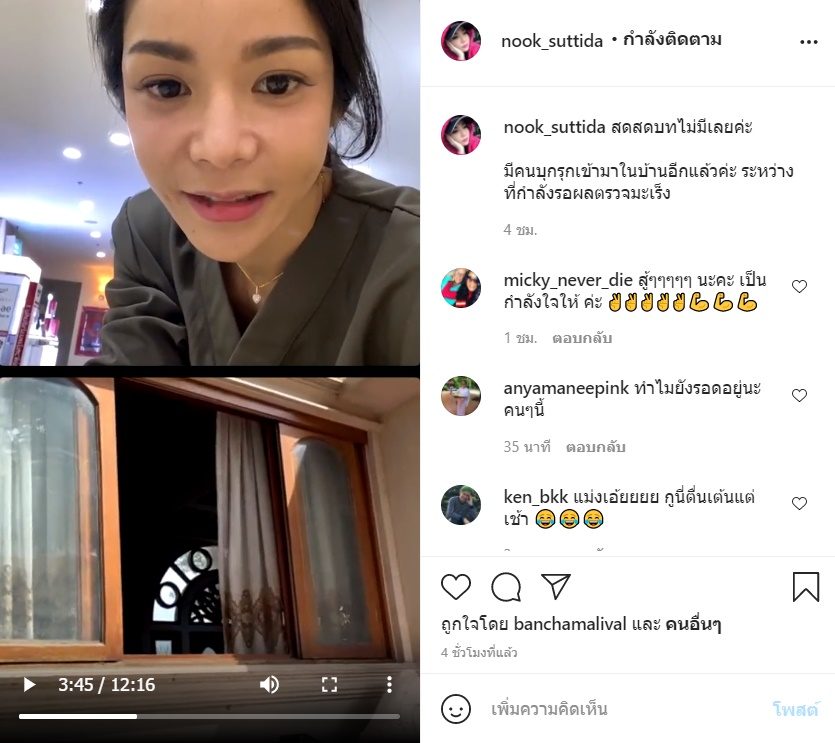
Task: Save post with bookmark icon
Action: click(x=806, y=587)
